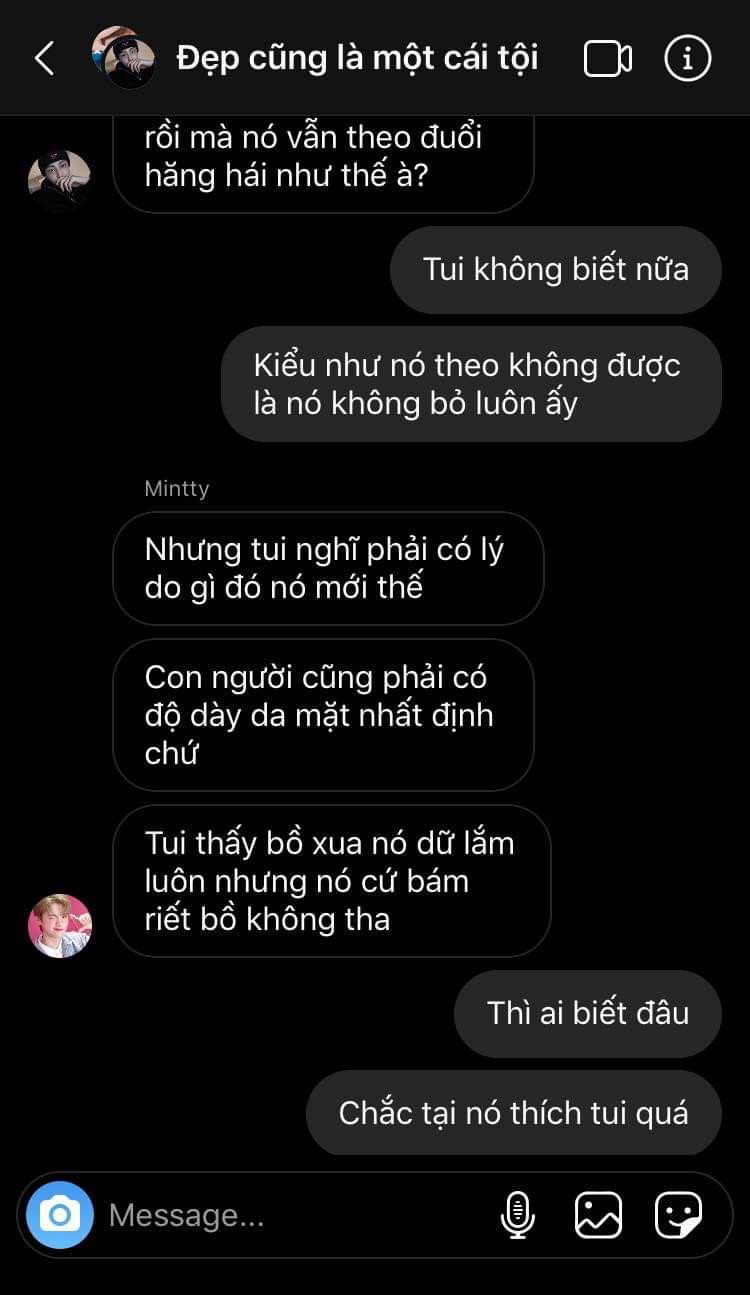The width and height of the screenshot is (750, 1295).
Task: Go back to the chat list
Action: pyautogui.click(x=44, y=58)
